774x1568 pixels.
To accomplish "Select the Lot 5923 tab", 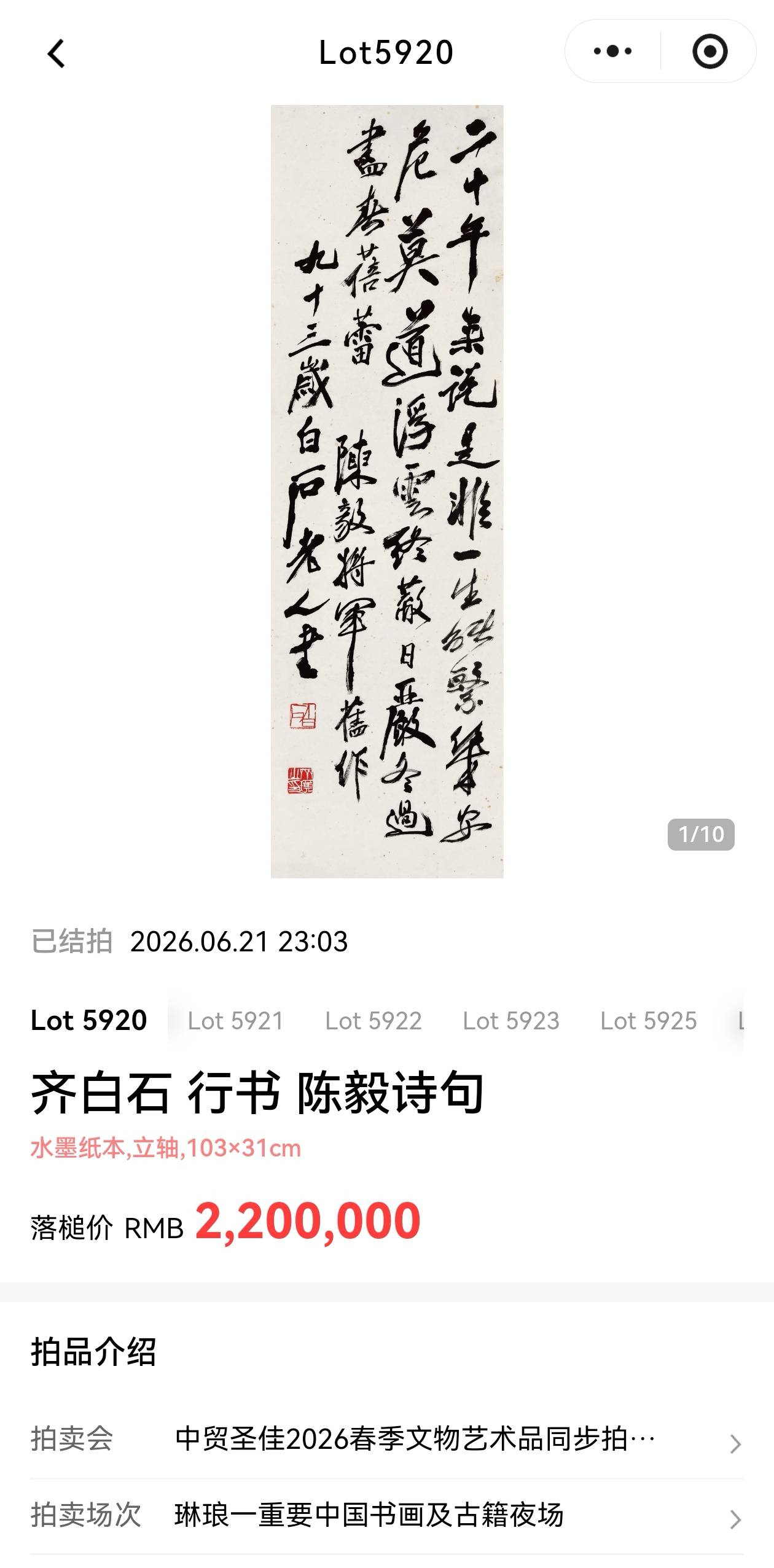I will (511, 1021).
